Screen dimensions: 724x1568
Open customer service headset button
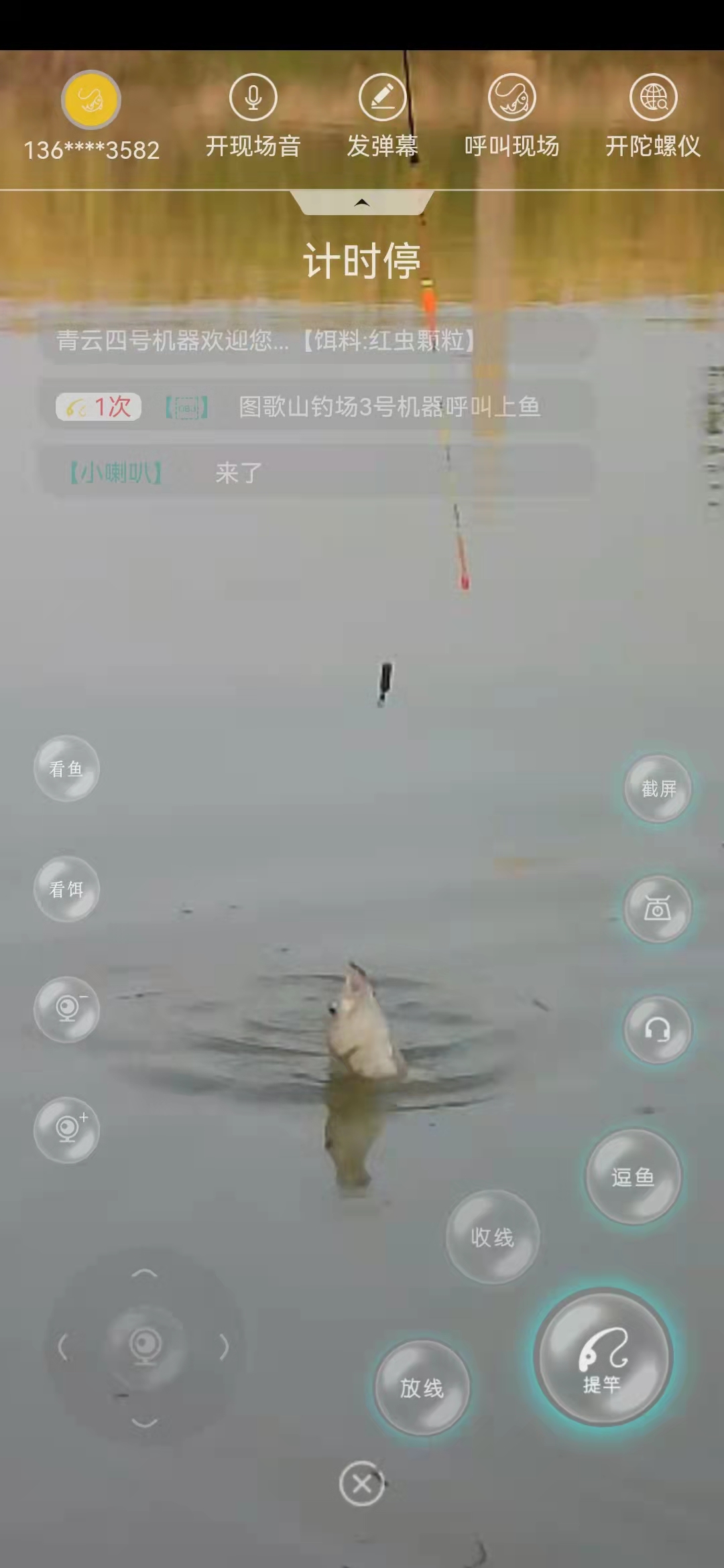coord(658,1030)
